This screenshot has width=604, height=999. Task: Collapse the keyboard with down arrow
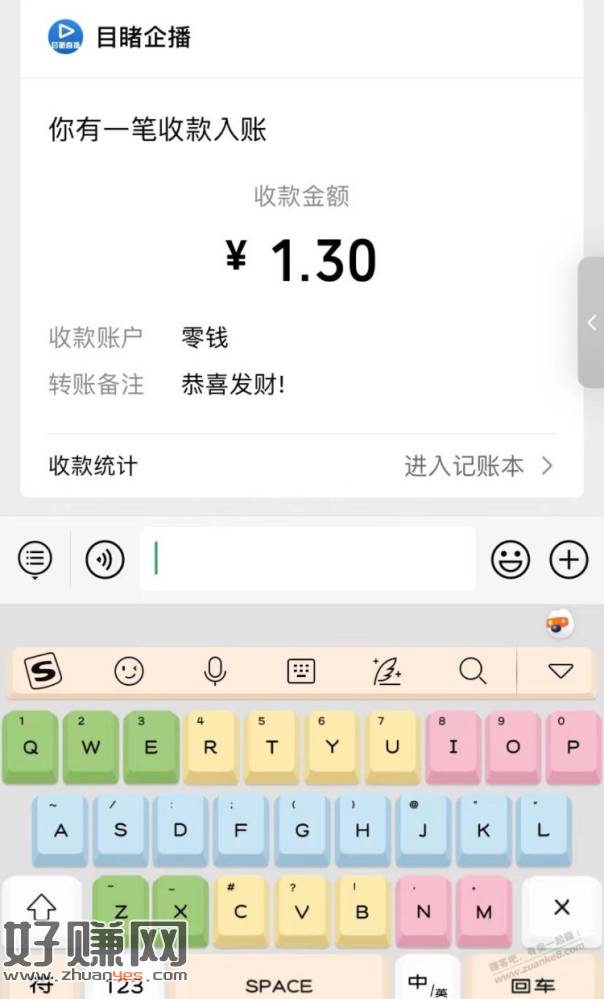coord(560,672)
